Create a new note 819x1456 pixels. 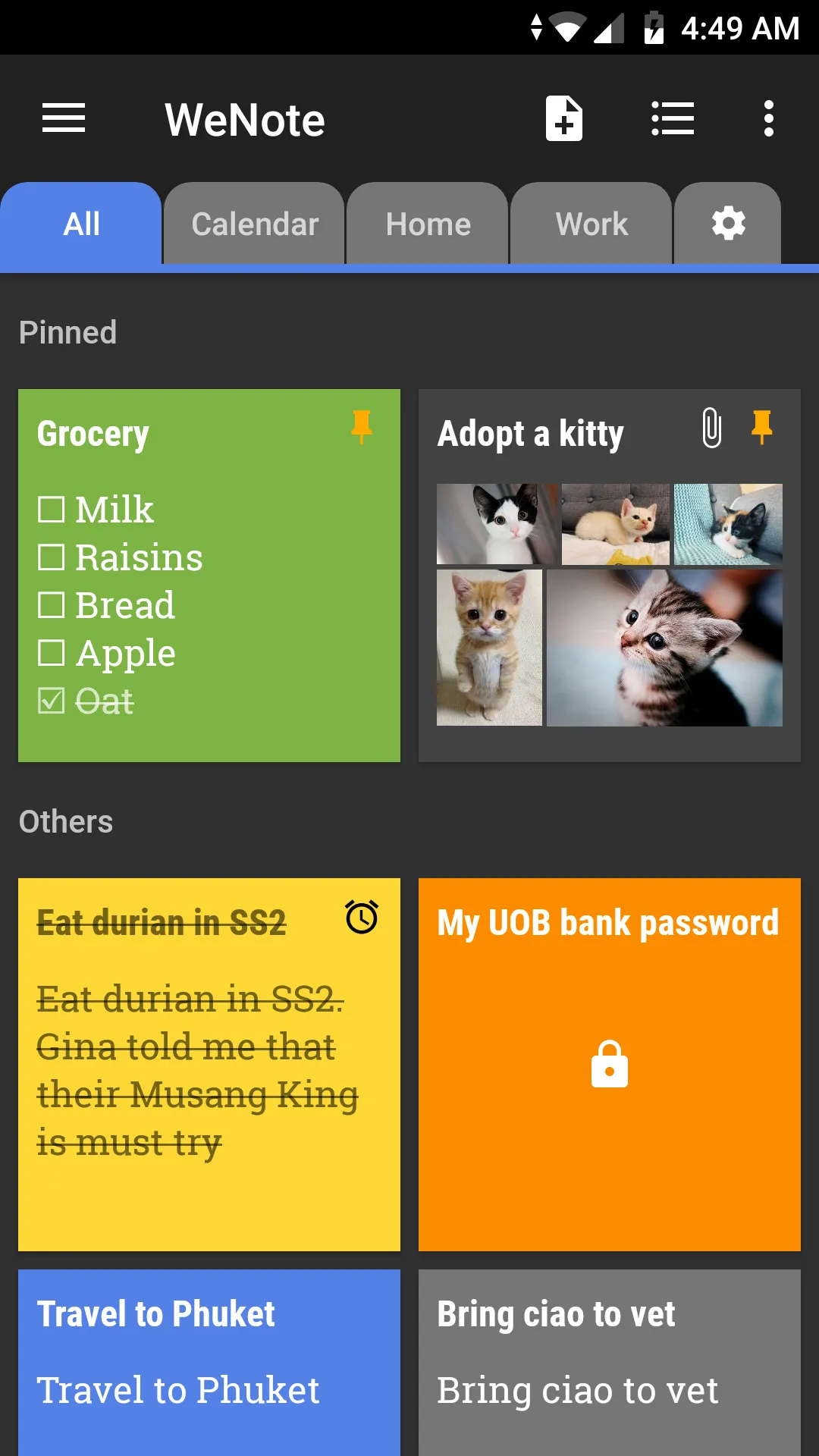point(564,119)
